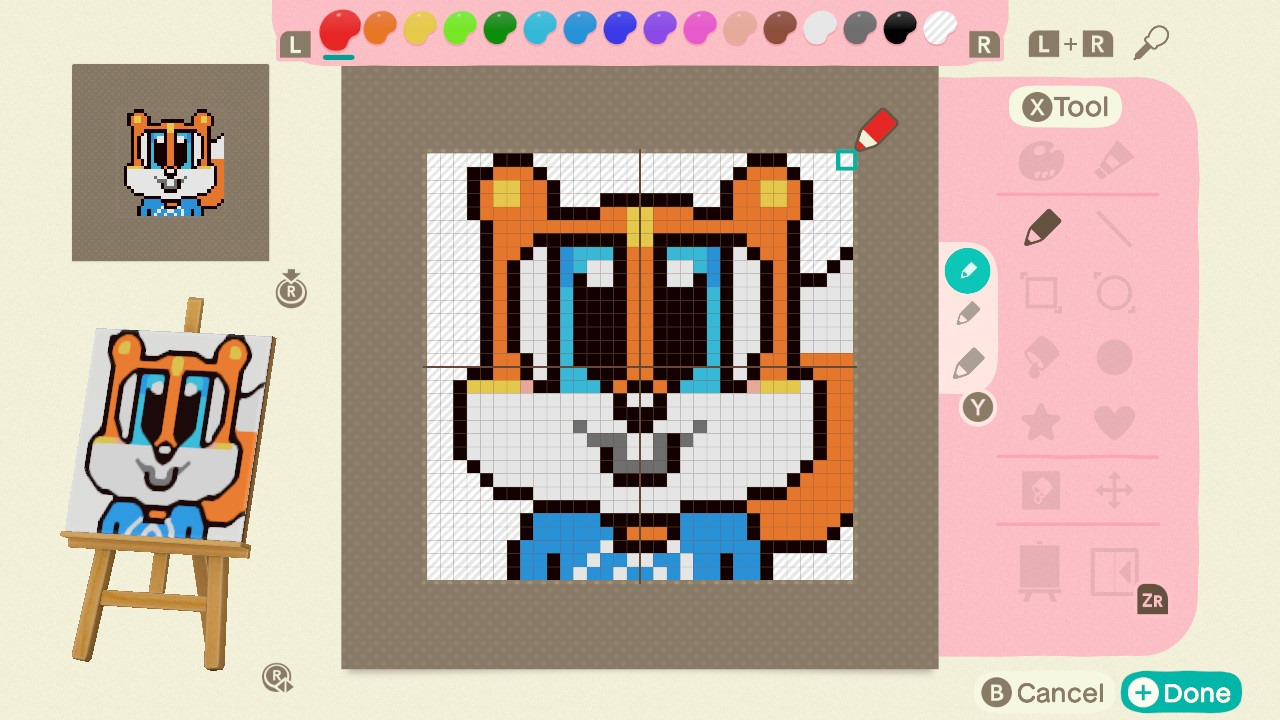Select the heart stamp tool
The height and width of the screenshot is (720, 1280).
[x=1114, y=422]
